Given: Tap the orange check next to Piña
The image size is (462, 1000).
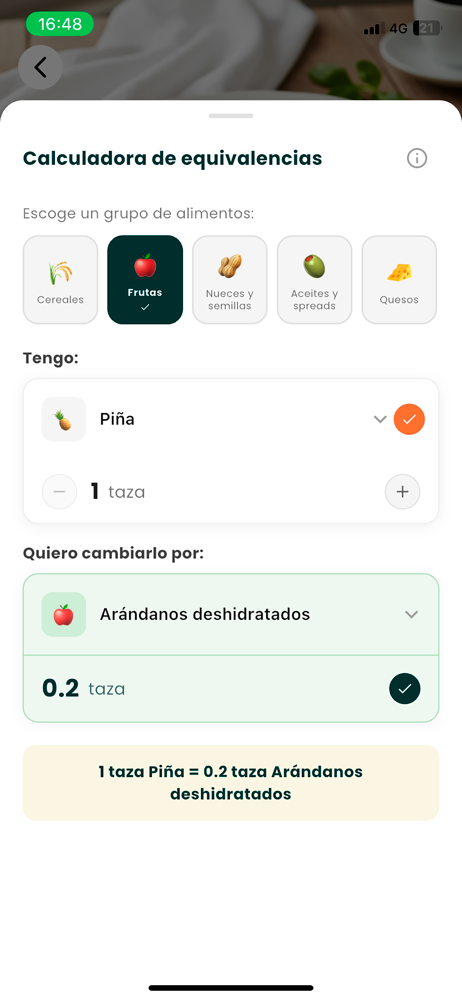Looking at the screenshot, I should [409, 420].
